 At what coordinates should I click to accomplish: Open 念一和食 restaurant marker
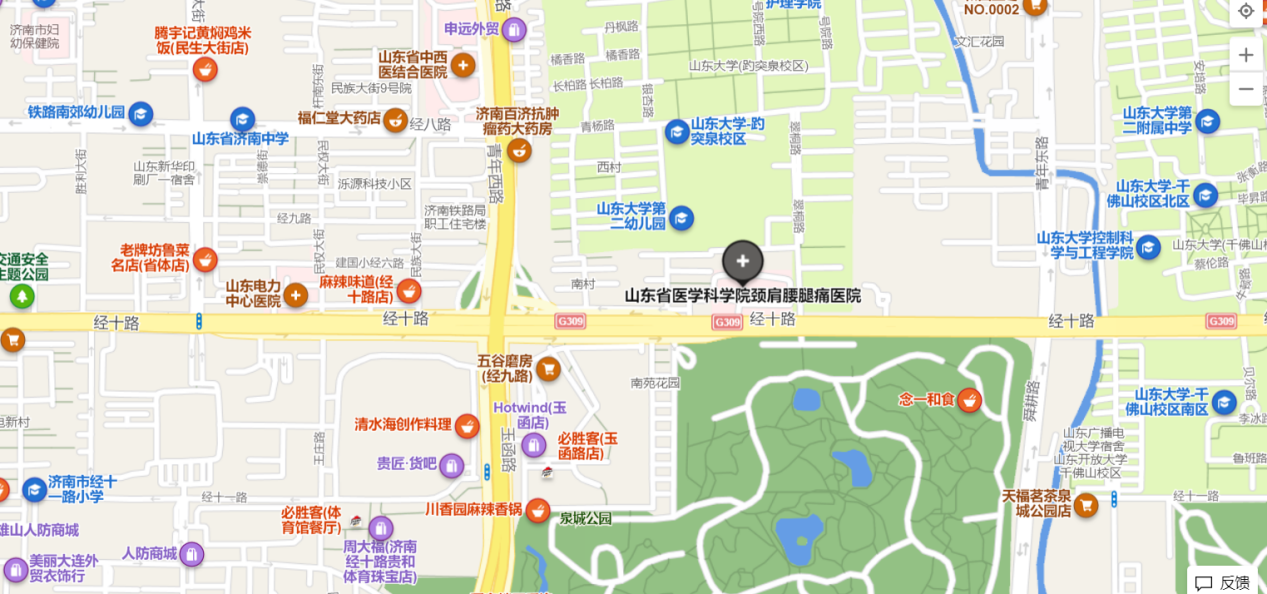(x=968, y=400)
